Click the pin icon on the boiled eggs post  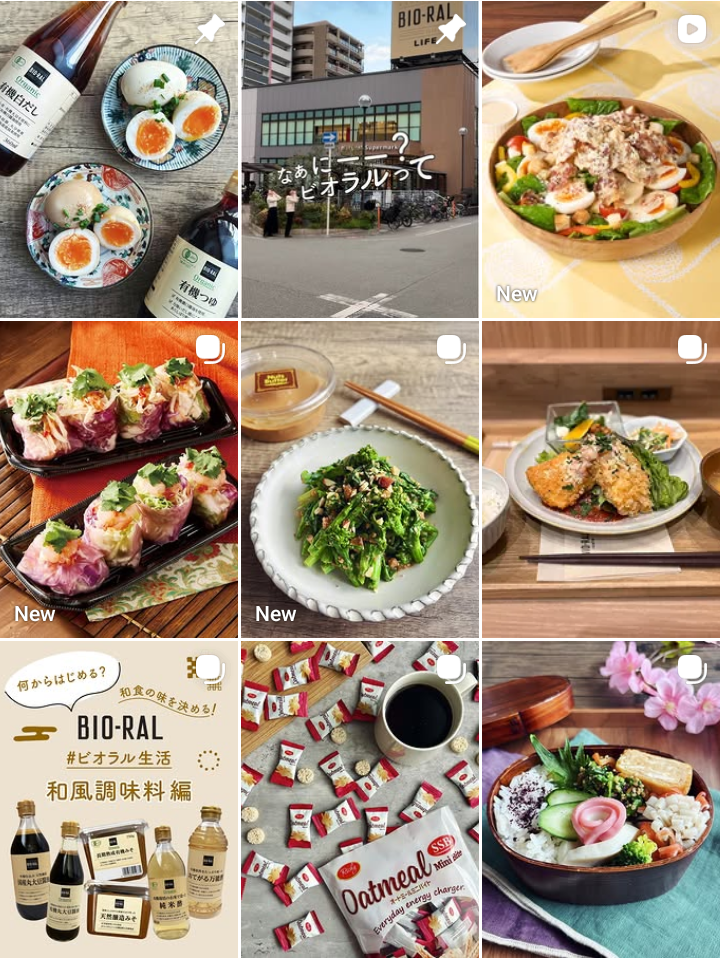click(x=207, y=30)
